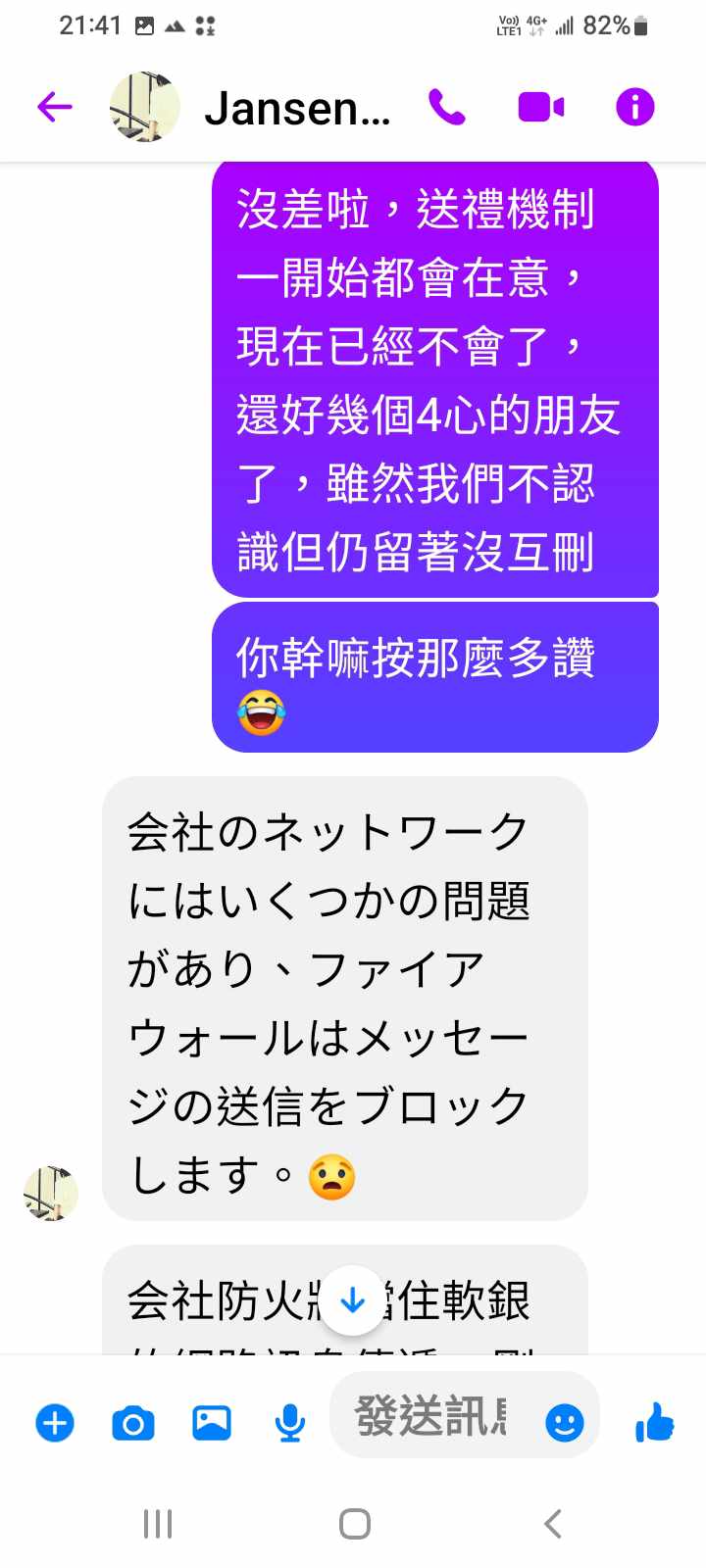
Task: Open conversation info details
Action: (634, 107)
